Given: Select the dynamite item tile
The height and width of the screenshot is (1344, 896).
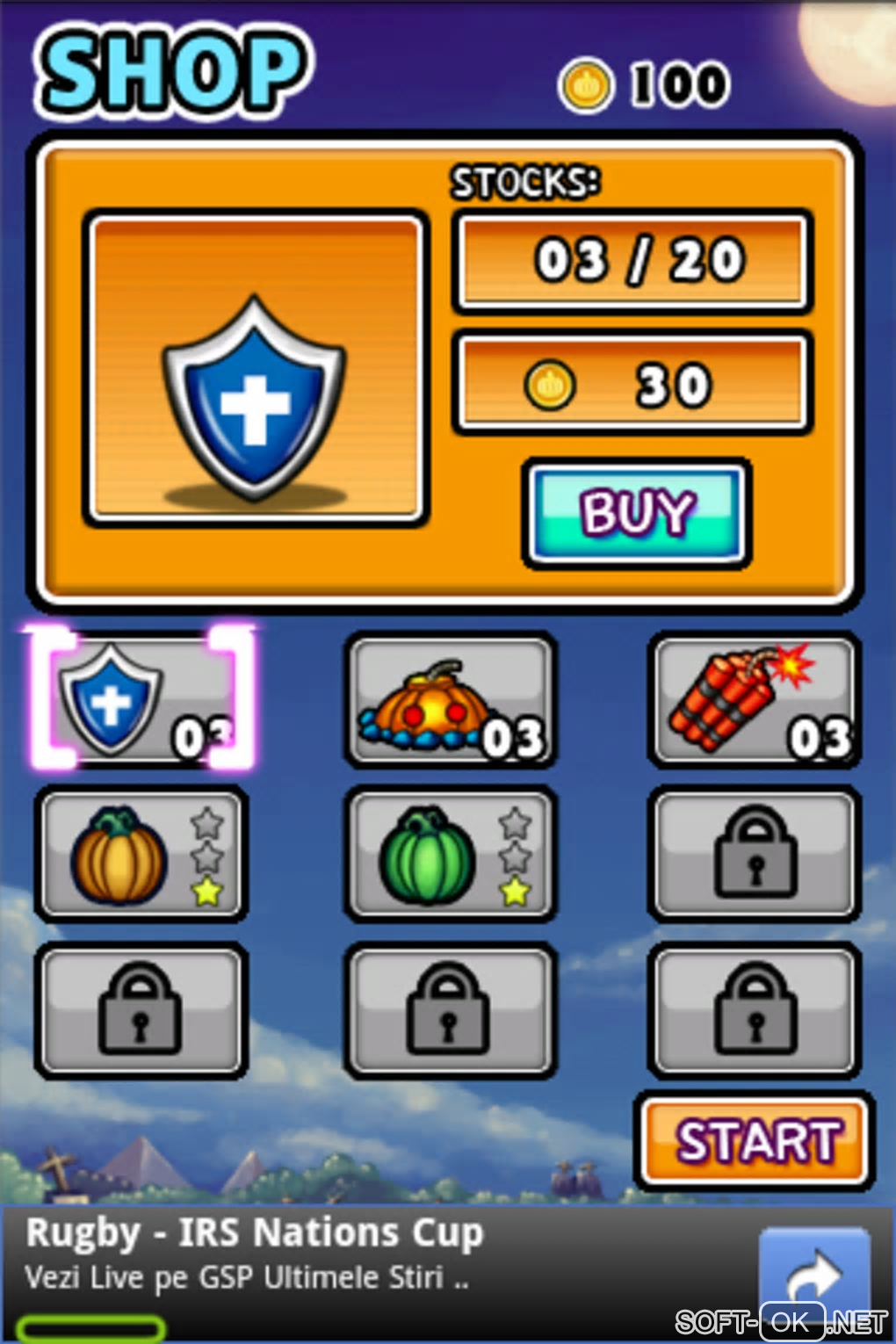Looking at the screenshot, I should click(x=755, y=700).
